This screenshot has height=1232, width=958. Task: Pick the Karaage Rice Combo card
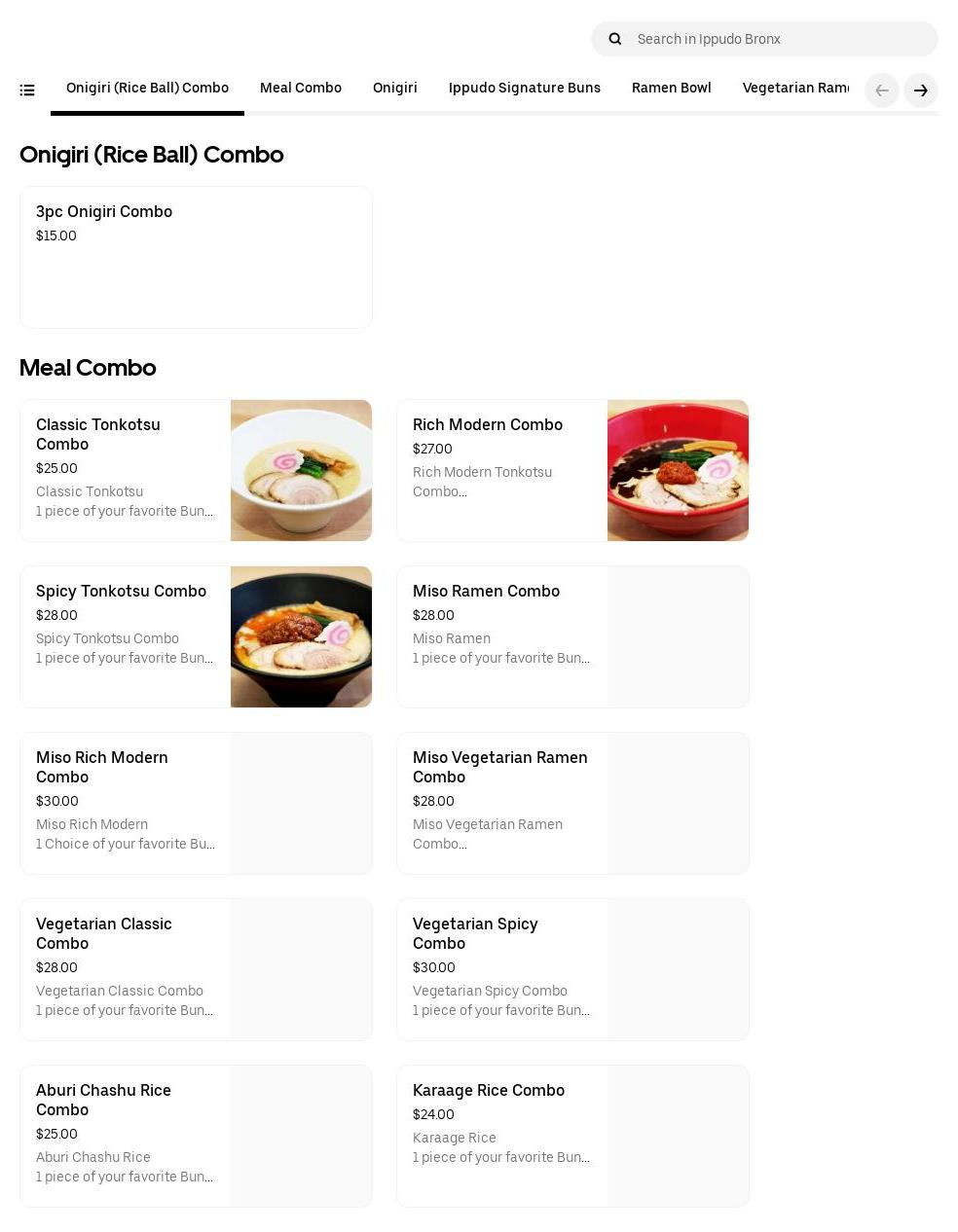[x=572, y=1136]
